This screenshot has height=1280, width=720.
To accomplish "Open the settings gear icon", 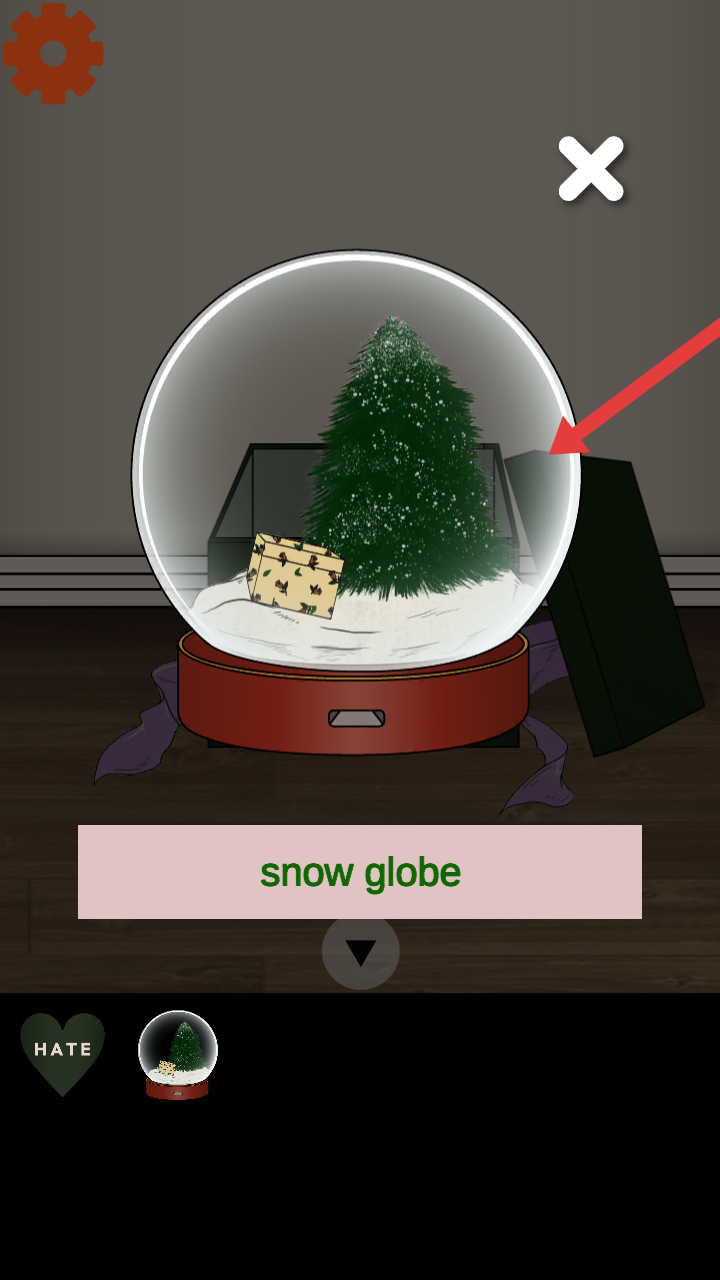I will pos(53,52).
